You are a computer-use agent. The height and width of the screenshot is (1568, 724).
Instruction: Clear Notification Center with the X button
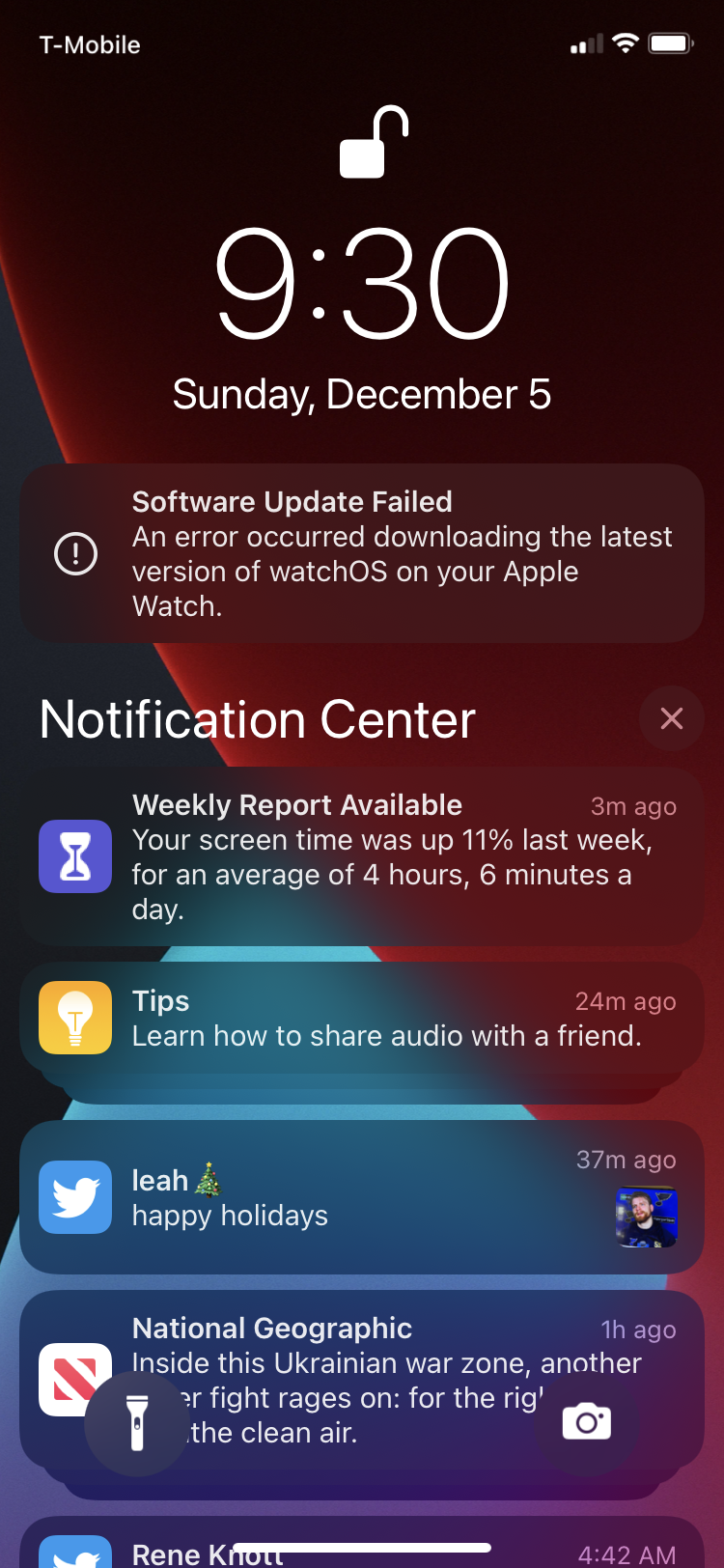click(671, 718)
